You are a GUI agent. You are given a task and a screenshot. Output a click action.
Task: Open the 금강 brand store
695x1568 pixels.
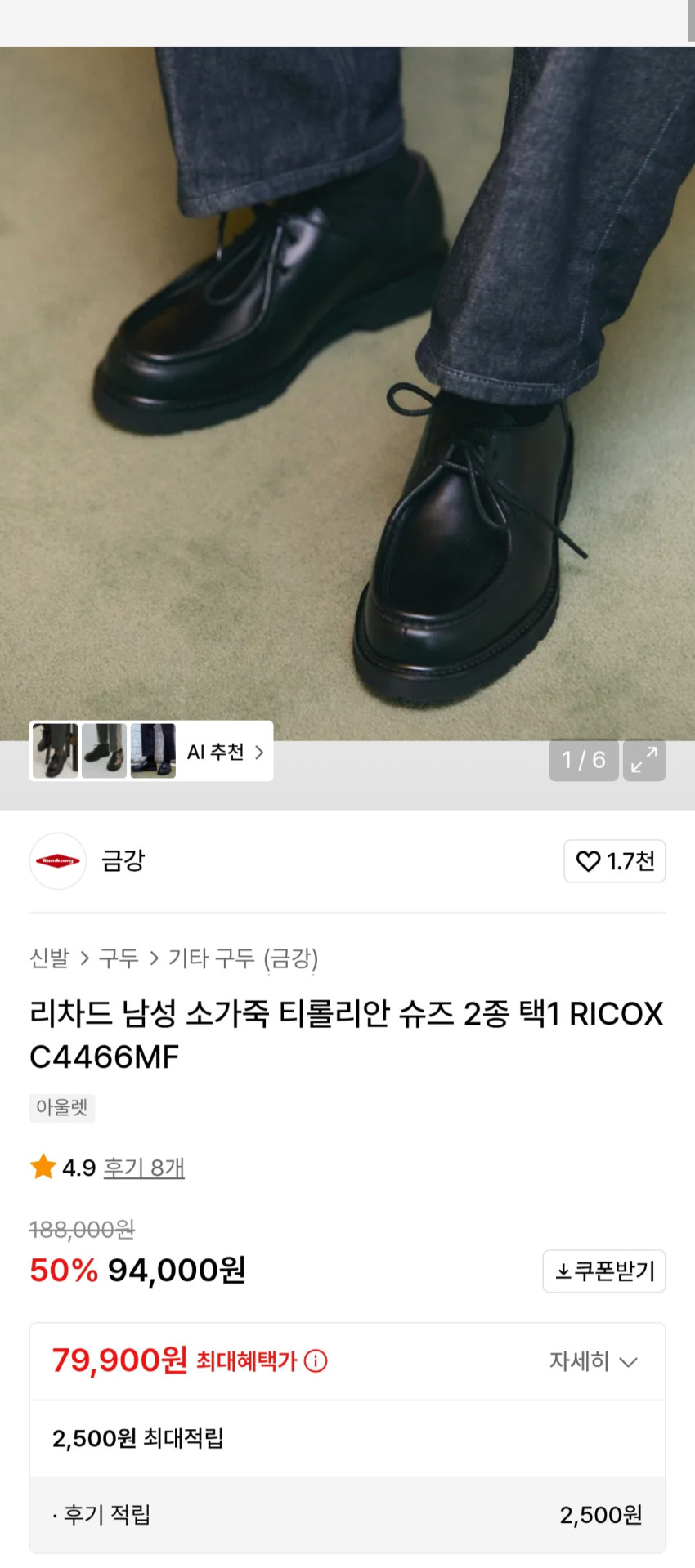(x=123, y=860)
